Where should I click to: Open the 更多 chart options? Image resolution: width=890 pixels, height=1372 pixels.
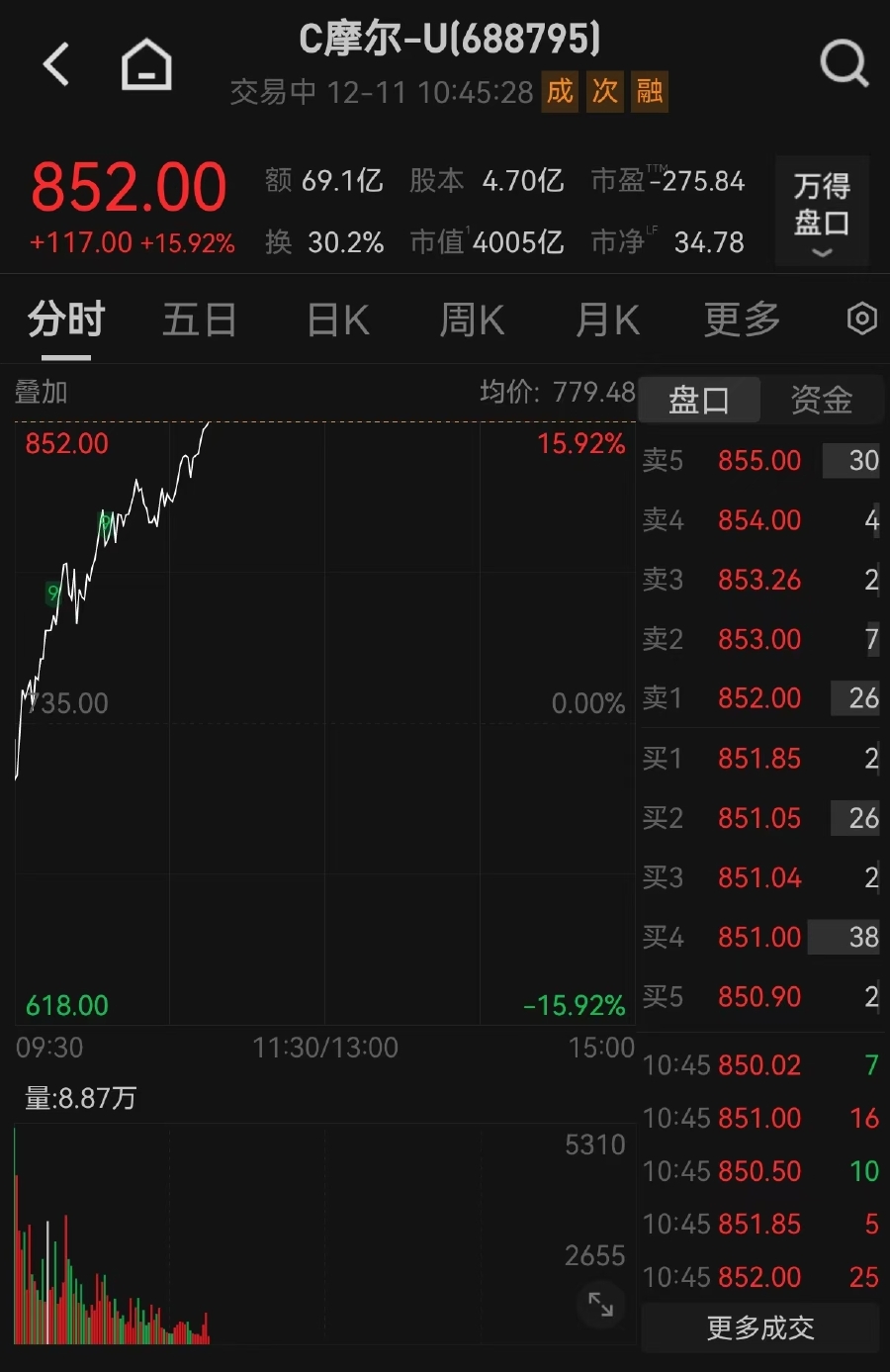point(742,320)
